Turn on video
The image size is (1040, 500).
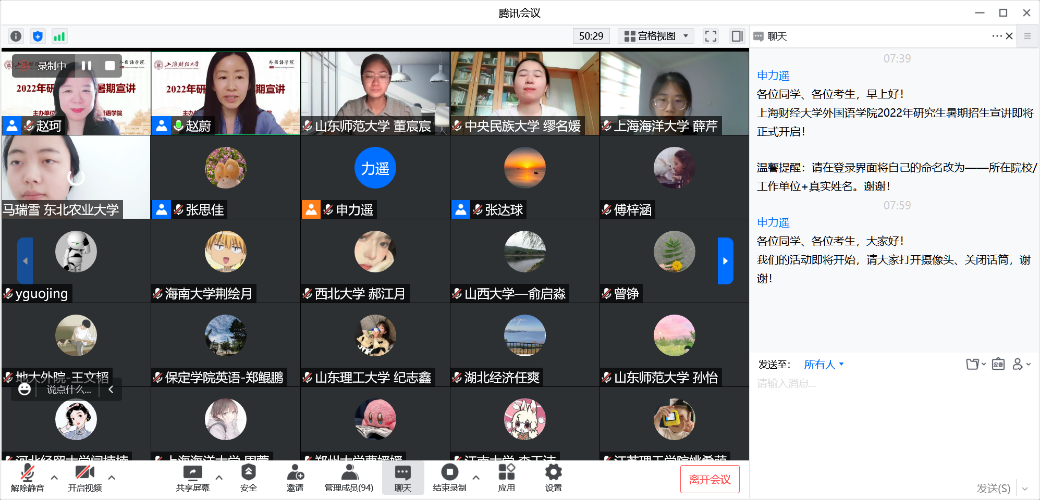coord(85,476)
